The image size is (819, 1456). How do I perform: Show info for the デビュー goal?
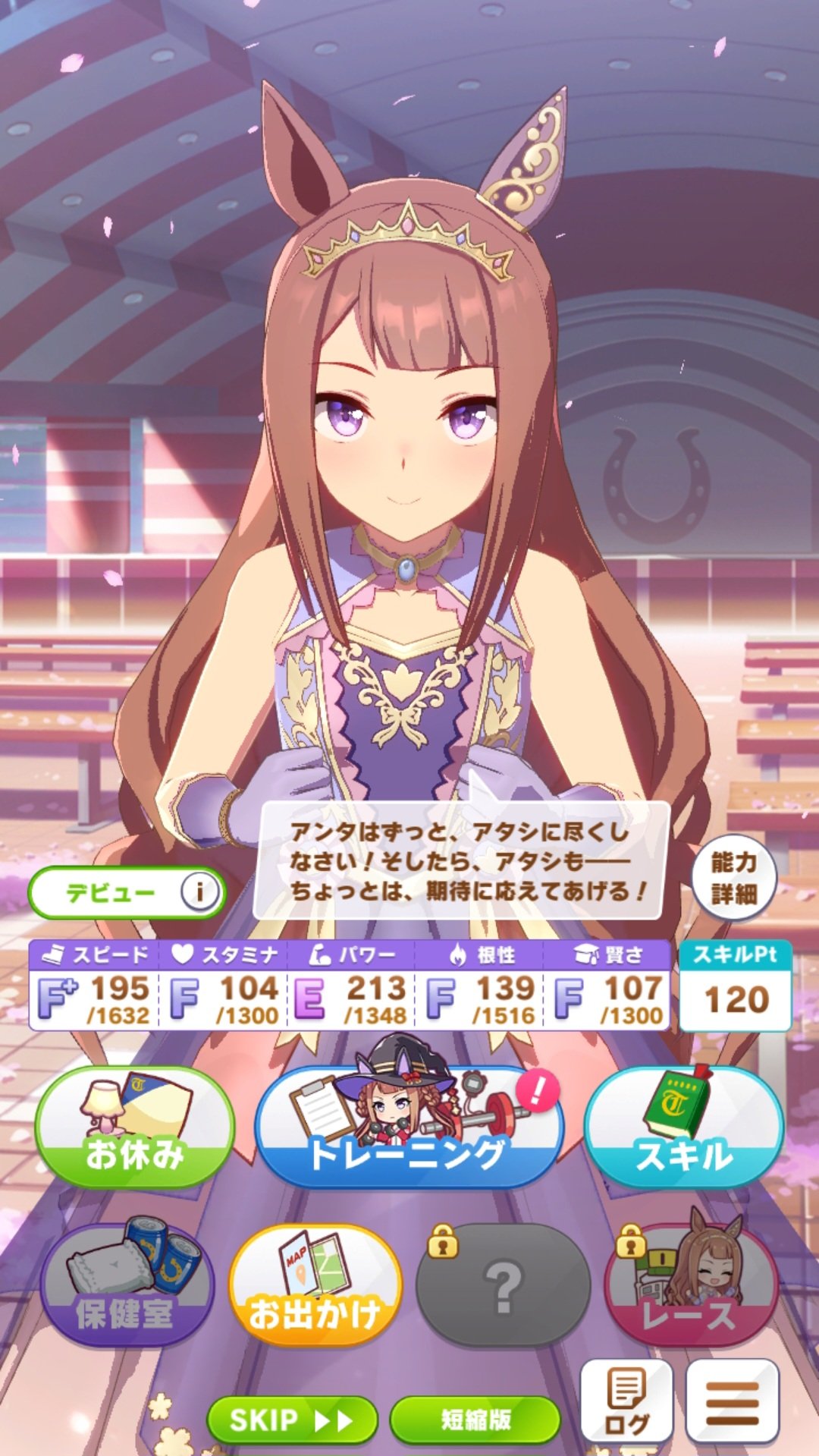click(199, 892)
